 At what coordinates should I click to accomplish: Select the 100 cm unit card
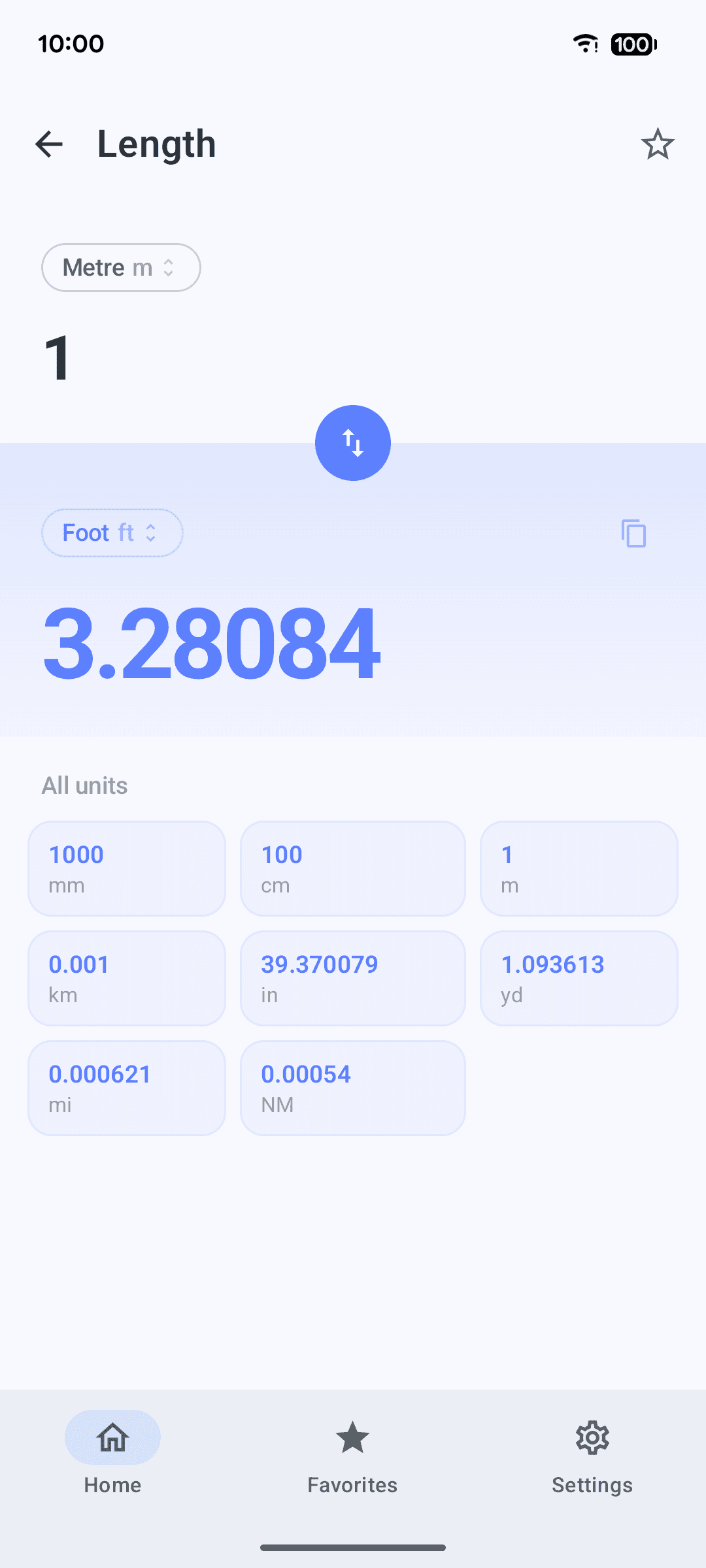point(353,869)
